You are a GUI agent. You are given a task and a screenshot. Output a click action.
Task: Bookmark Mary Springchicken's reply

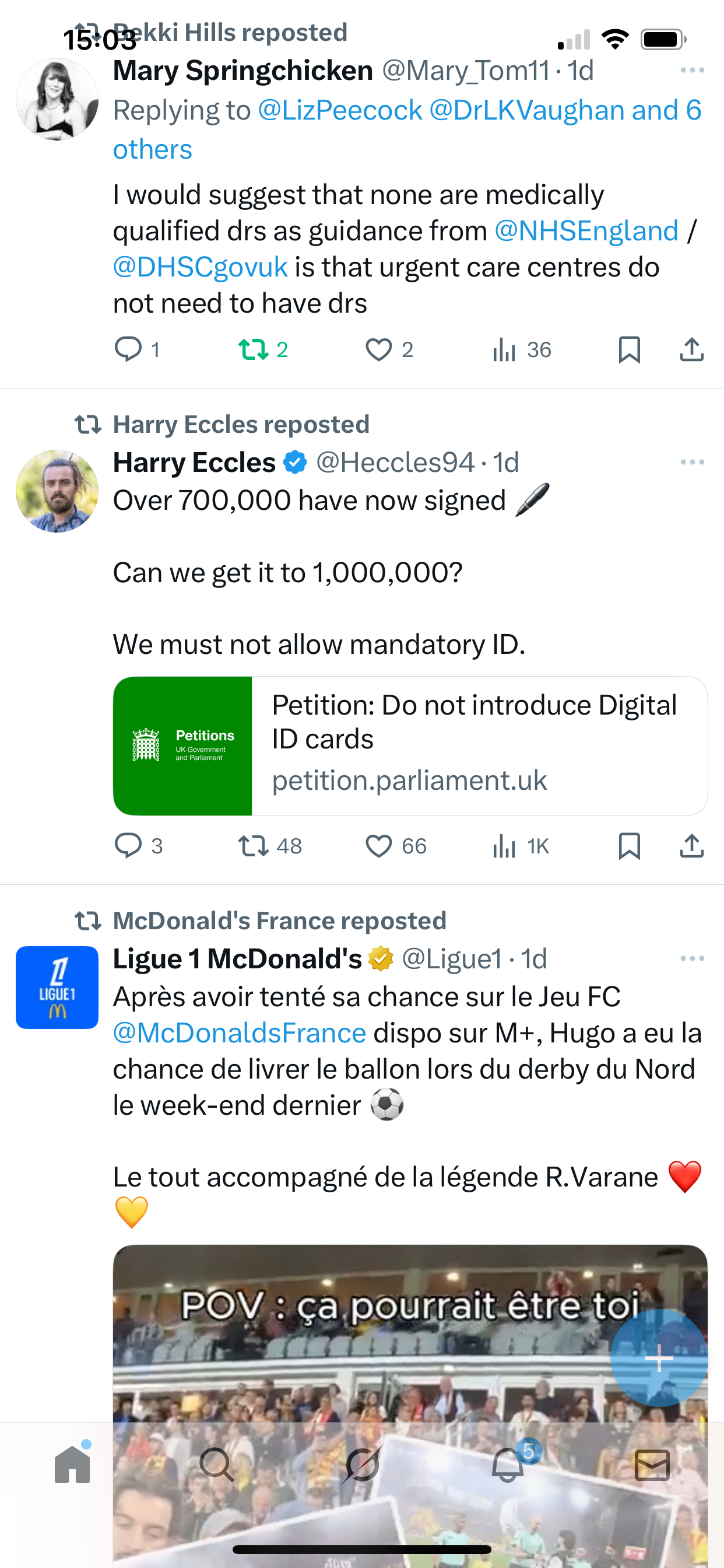pyautogui.click(x=629, y=350)
